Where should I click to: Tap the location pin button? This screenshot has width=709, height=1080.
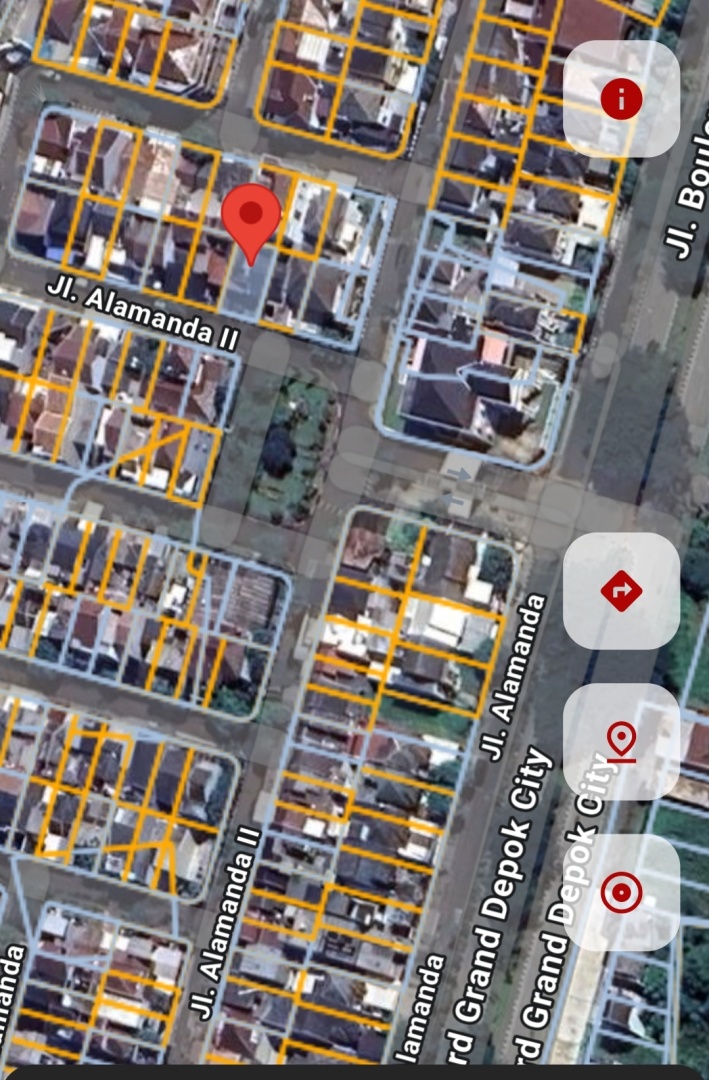point(621,742)
